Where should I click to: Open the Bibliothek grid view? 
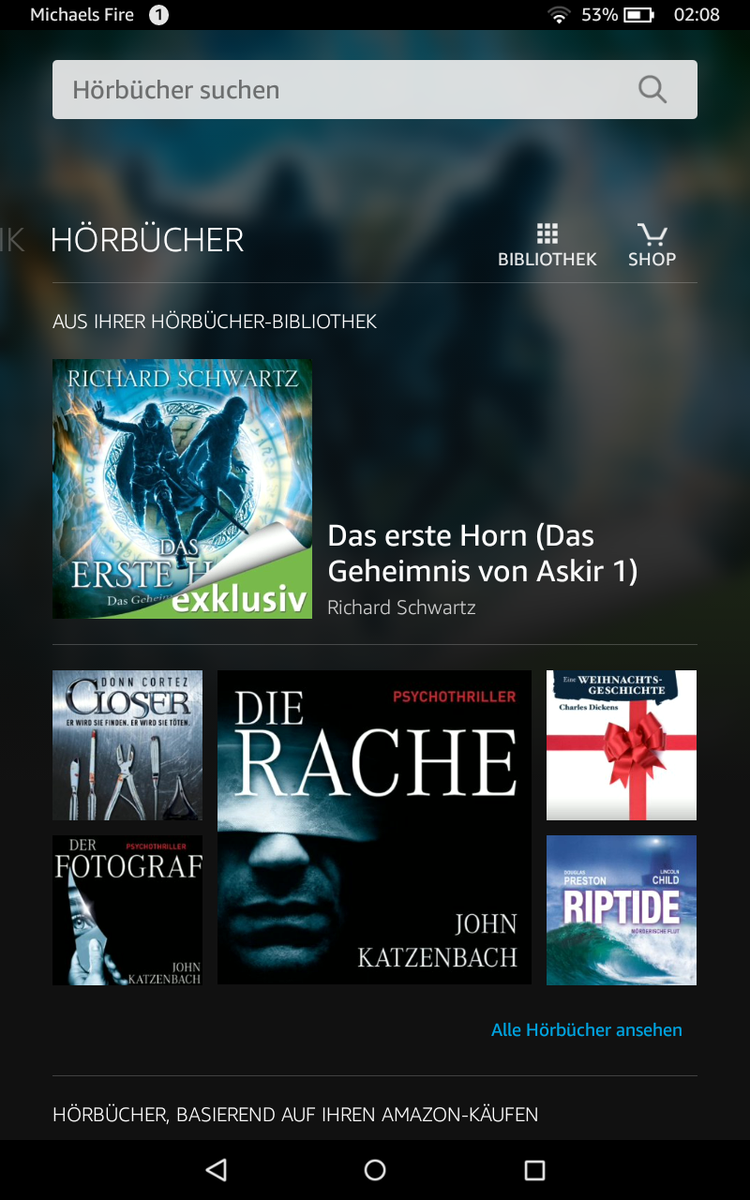(547, 245)
